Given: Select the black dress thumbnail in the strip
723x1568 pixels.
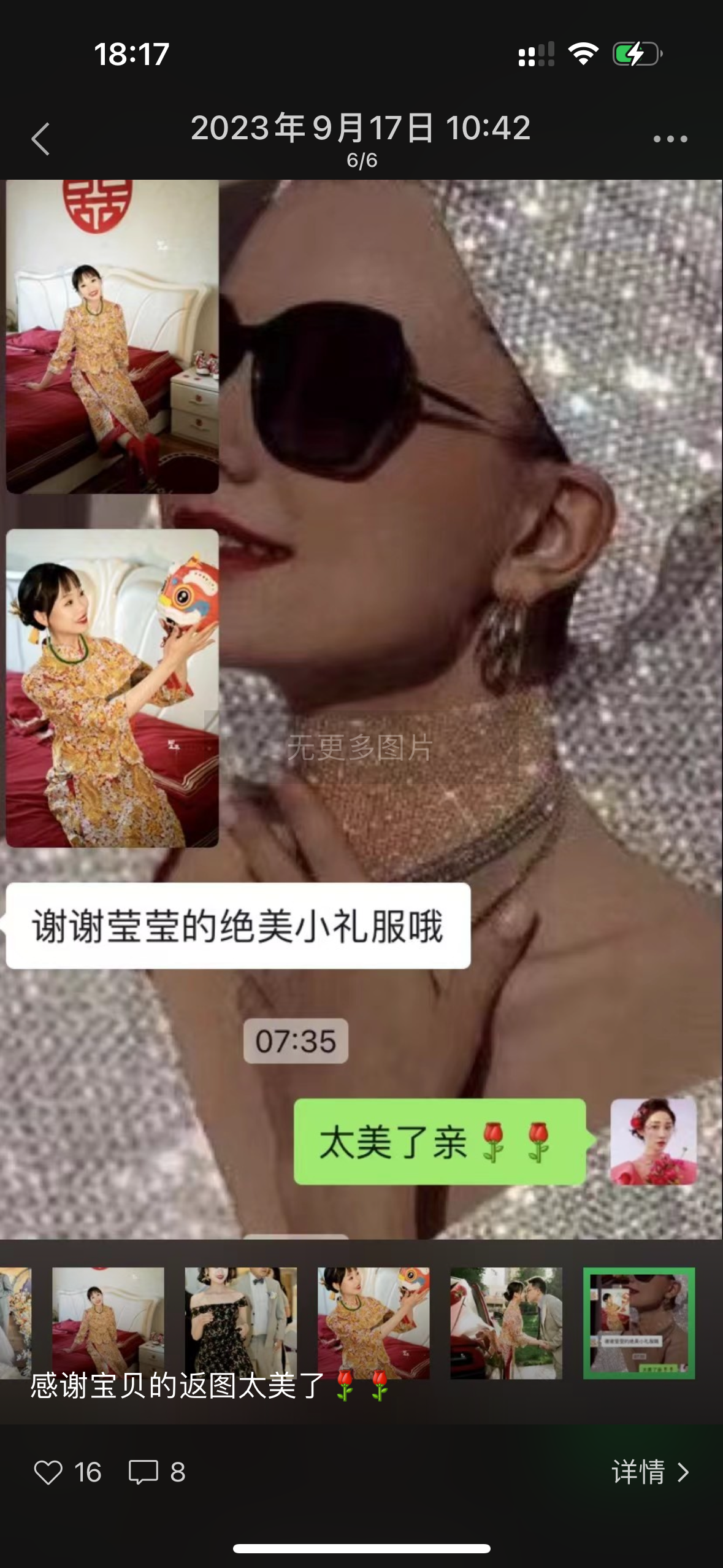Looking at the screenshot, I should [x=241, y=1323].
